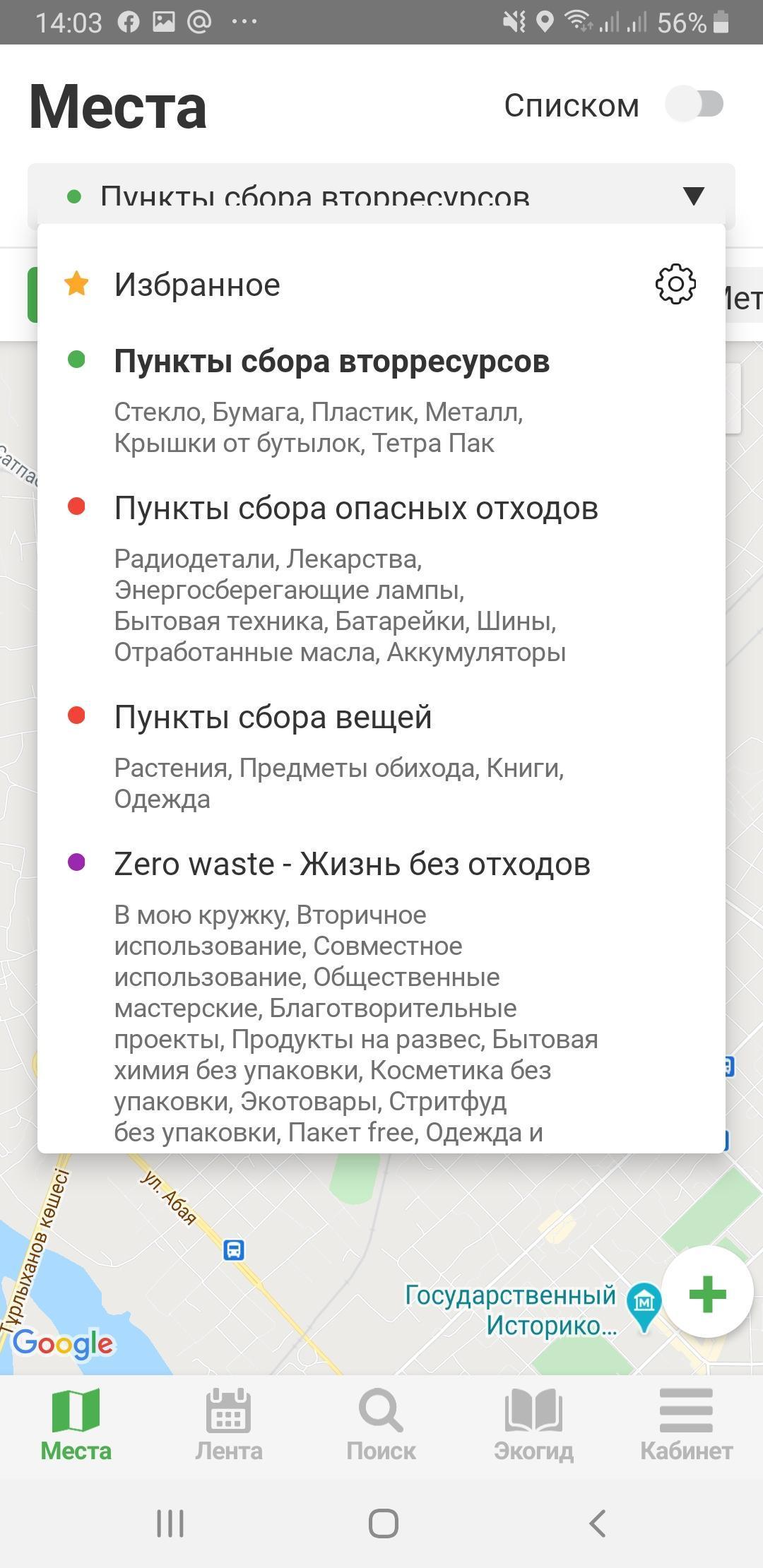
Task: Toggle the Списком list view switch
Action: (695, 105)
